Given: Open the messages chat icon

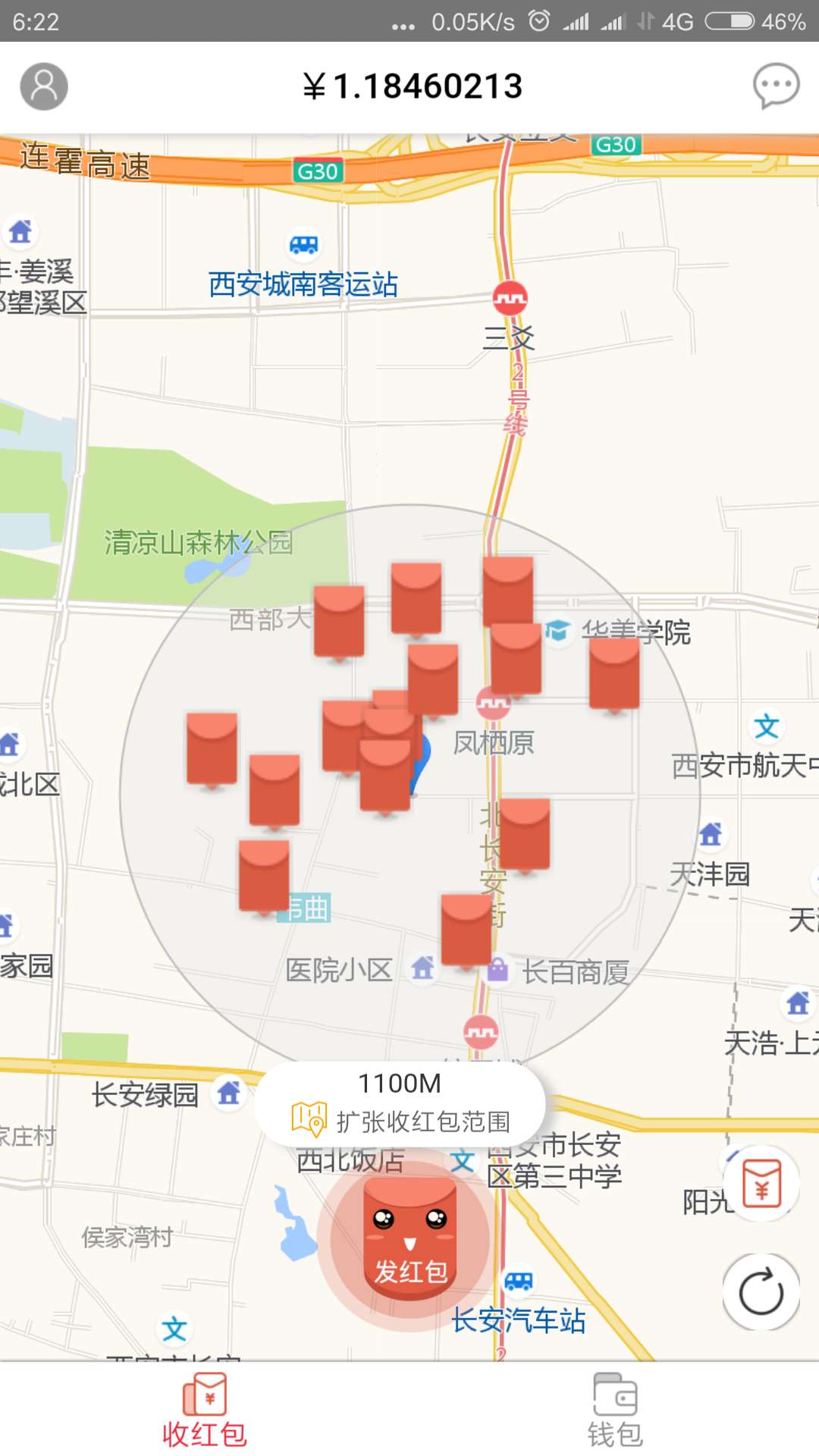Looking at the screenshot, I should (x=776, y=86).
